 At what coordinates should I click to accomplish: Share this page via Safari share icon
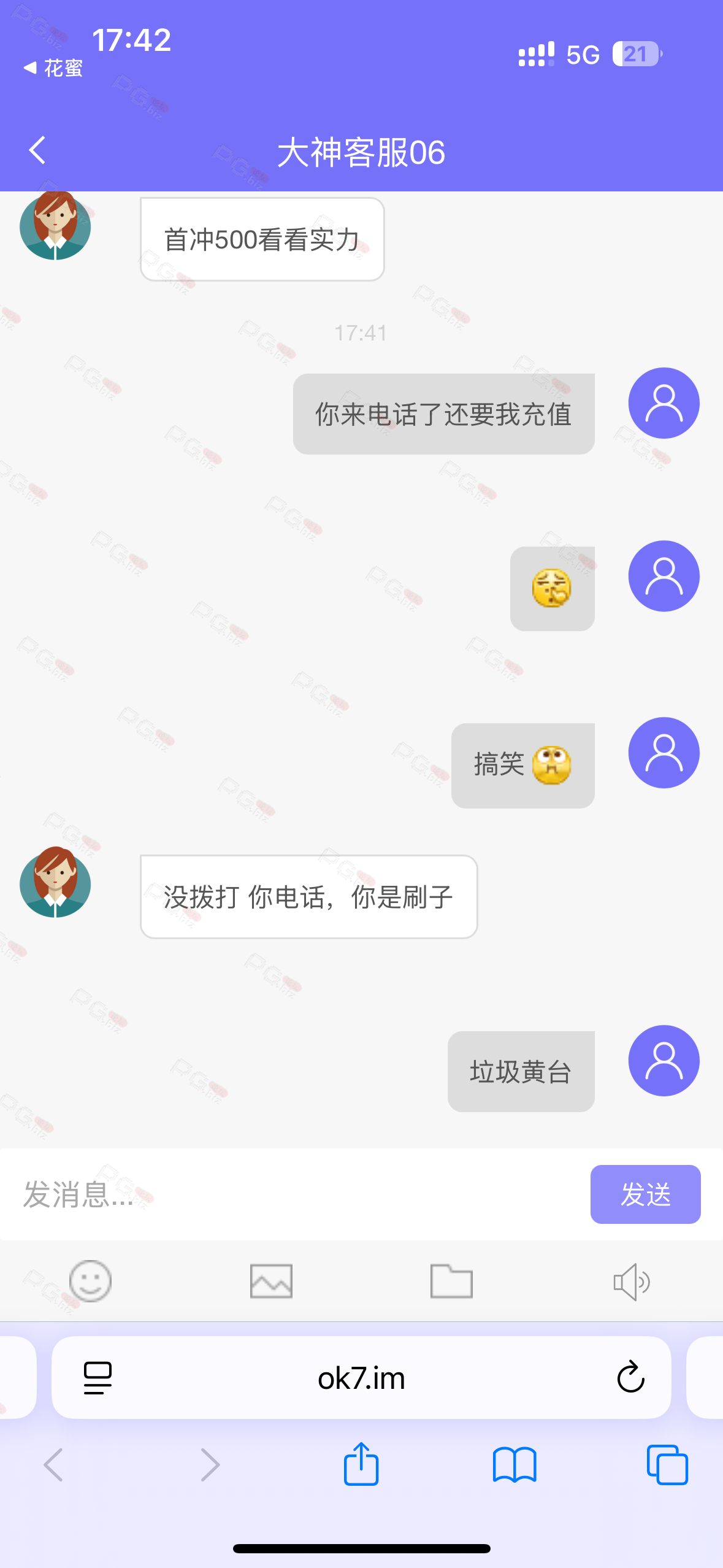361,1464
